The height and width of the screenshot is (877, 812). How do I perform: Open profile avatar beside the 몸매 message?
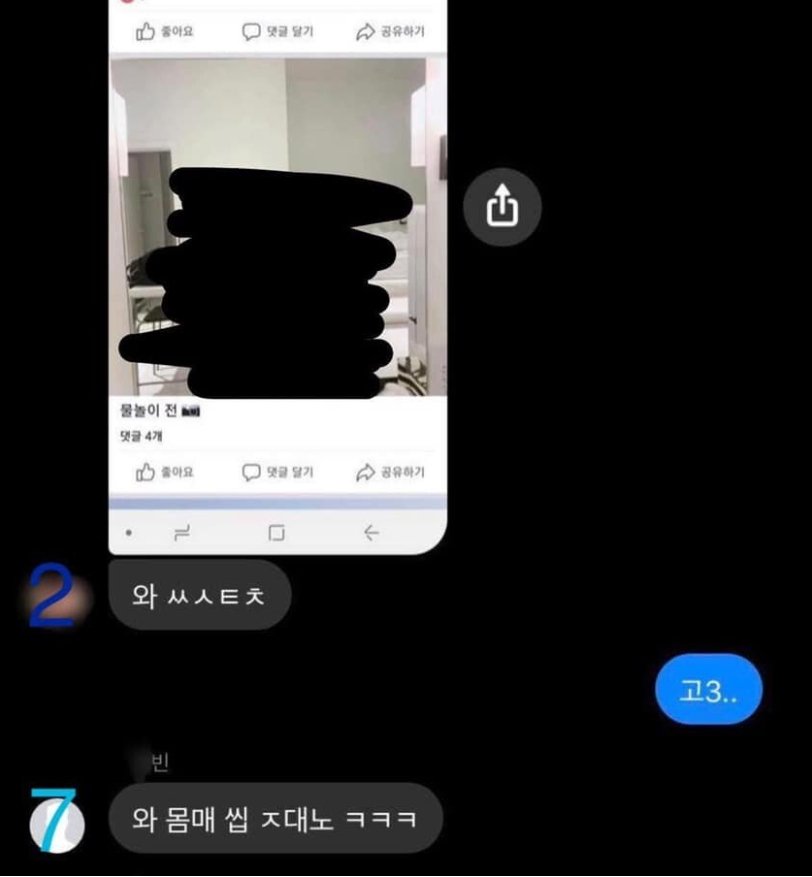[x=57, y=821]
